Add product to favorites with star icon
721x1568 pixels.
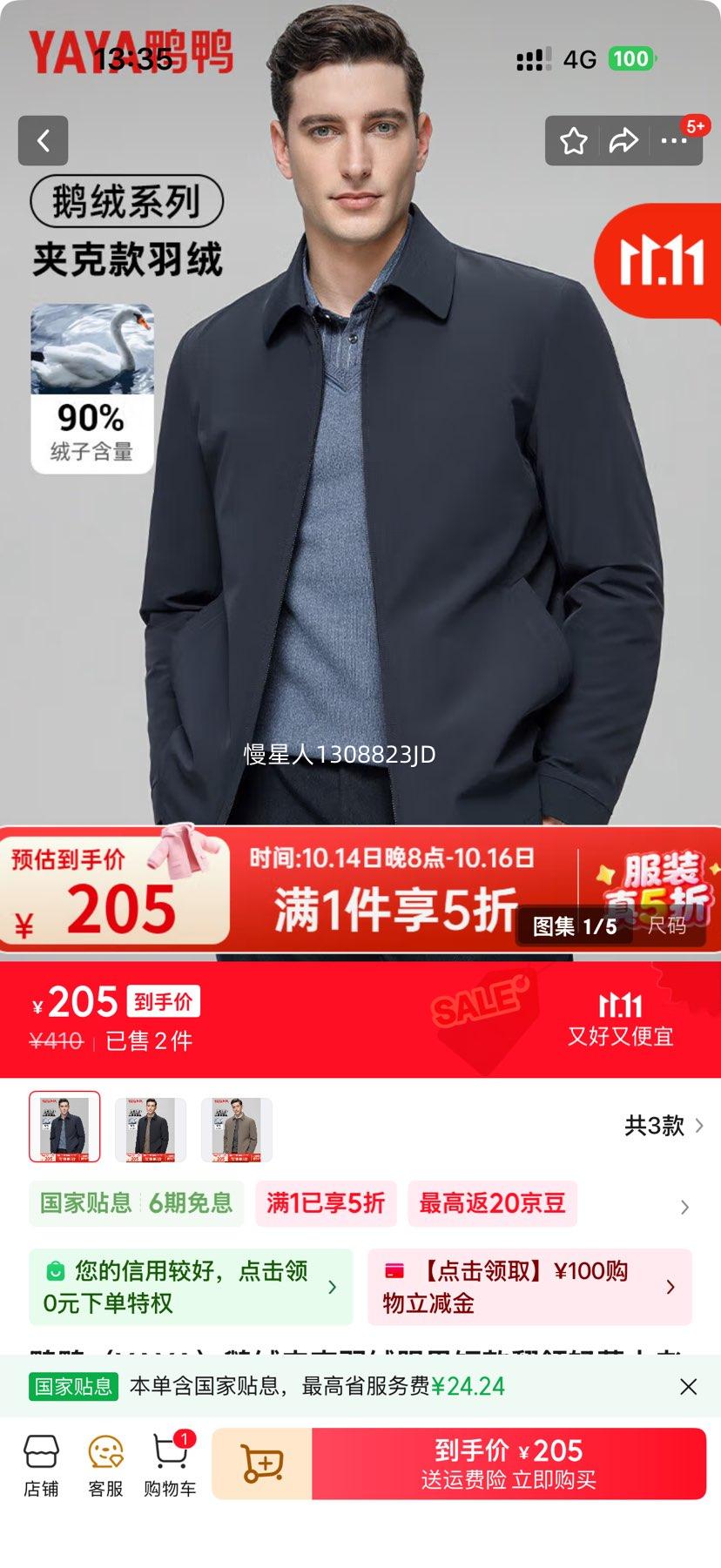click(574, 141)
